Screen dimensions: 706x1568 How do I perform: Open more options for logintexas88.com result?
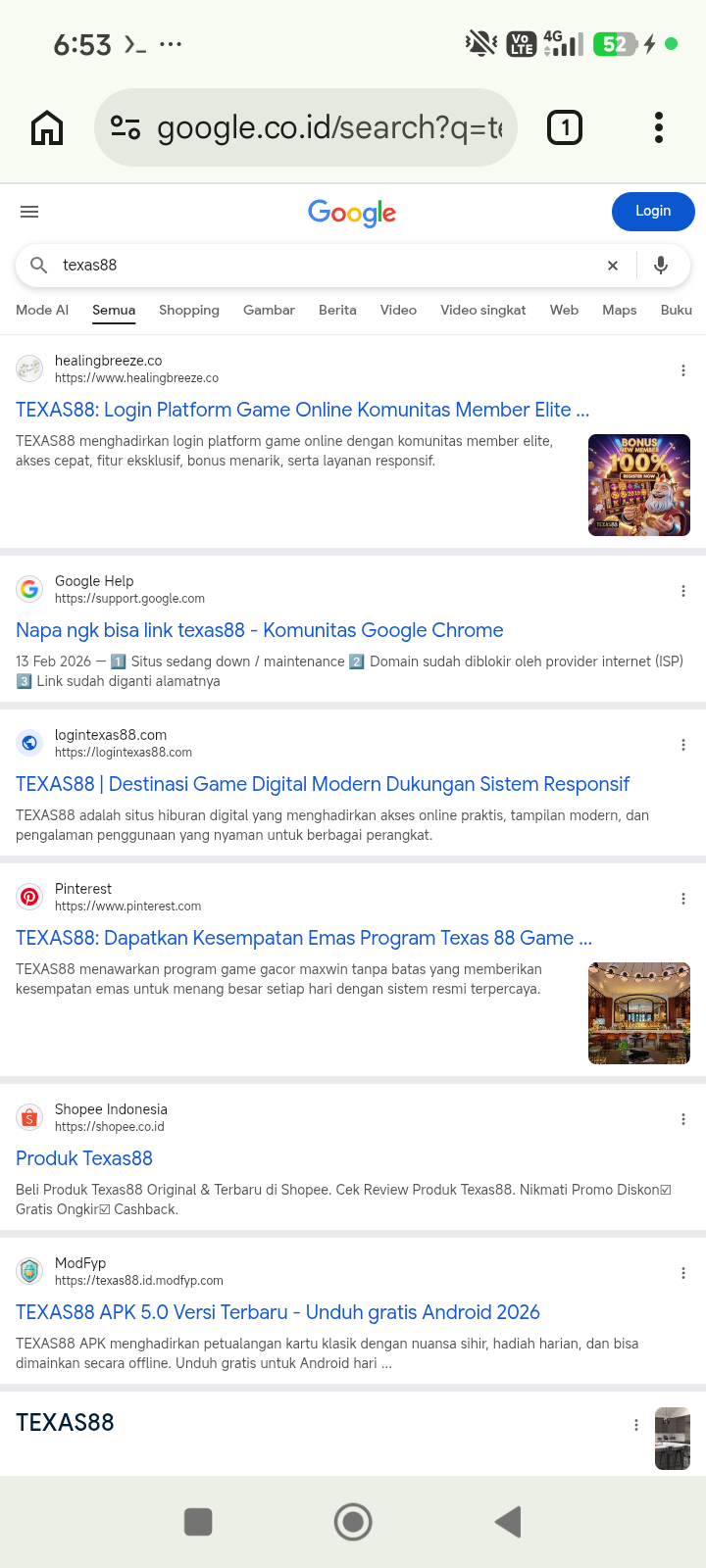[x=683, y=745]
